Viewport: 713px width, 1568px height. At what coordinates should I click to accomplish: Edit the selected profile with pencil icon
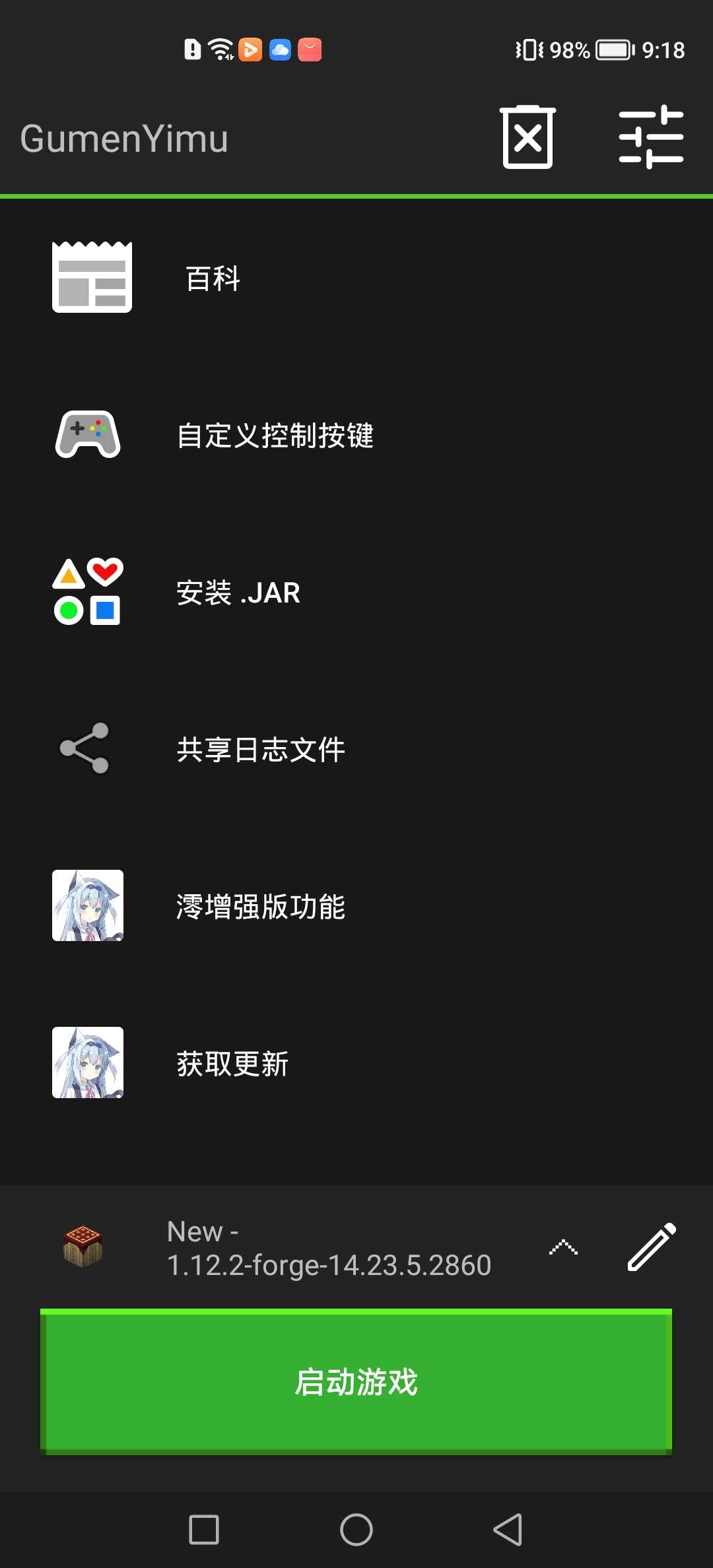click(x=651, y=1247)
